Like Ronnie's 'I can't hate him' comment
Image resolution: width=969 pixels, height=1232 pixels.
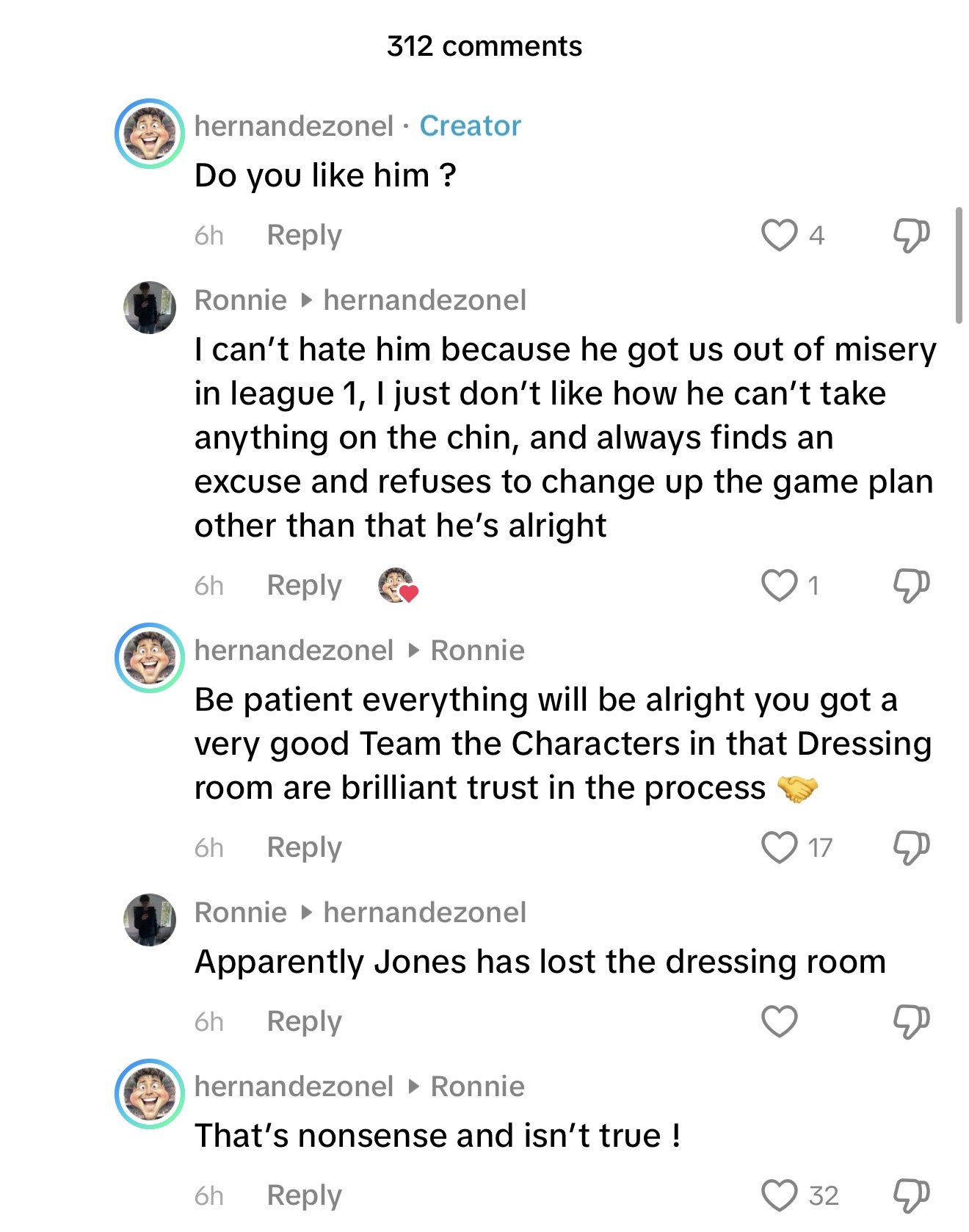tap(779, 586)
